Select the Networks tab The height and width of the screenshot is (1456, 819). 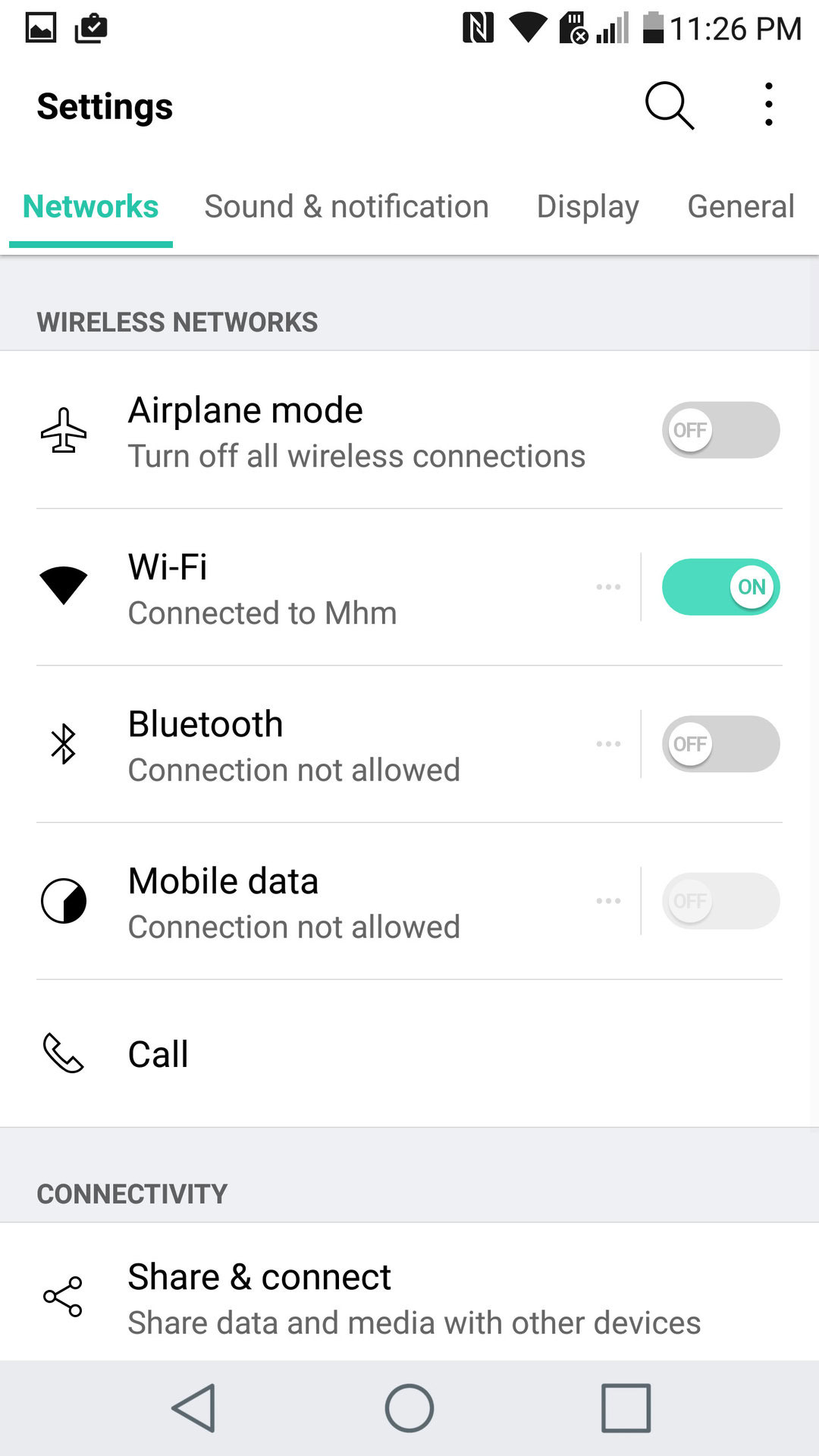[90, 206]
